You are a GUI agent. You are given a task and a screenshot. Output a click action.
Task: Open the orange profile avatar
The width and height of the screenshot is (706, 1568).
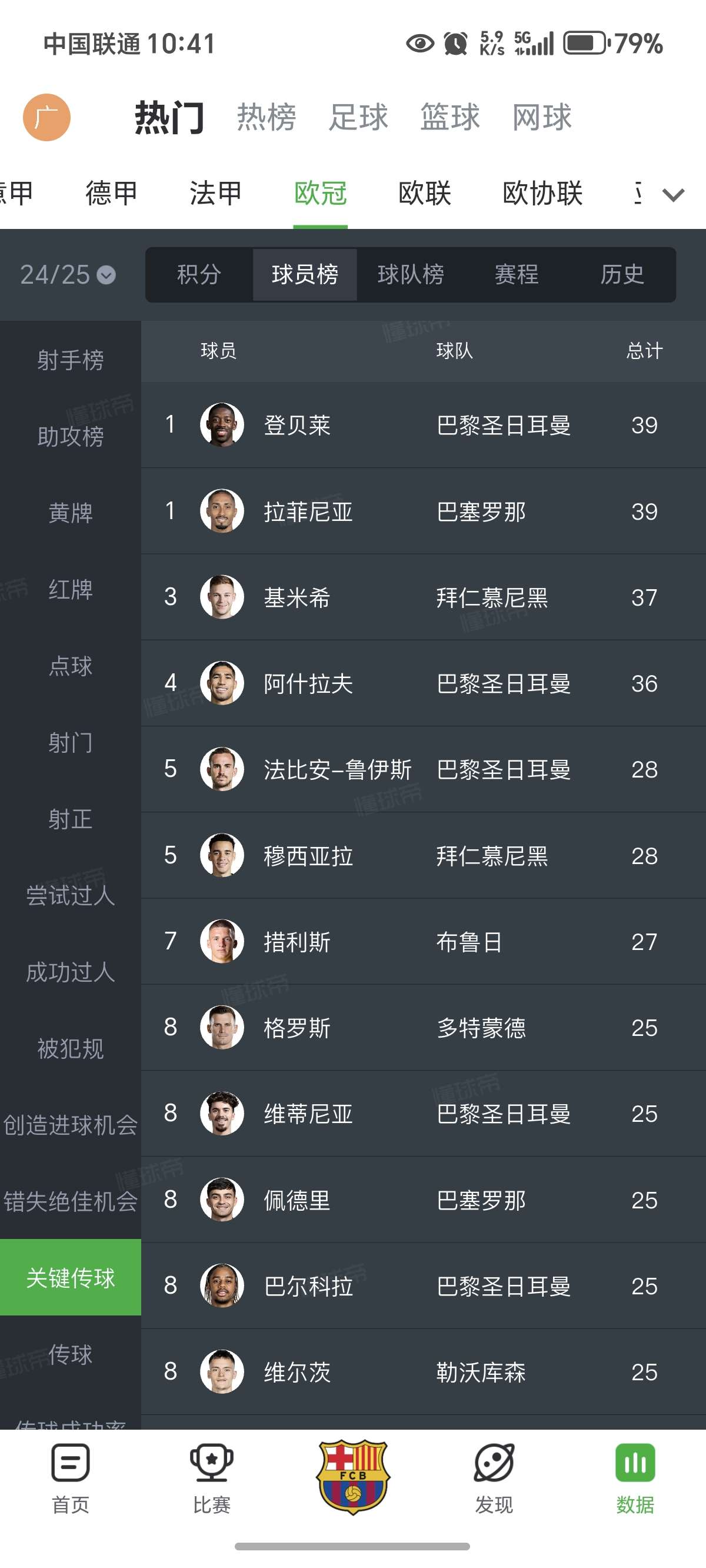point(46,117)
